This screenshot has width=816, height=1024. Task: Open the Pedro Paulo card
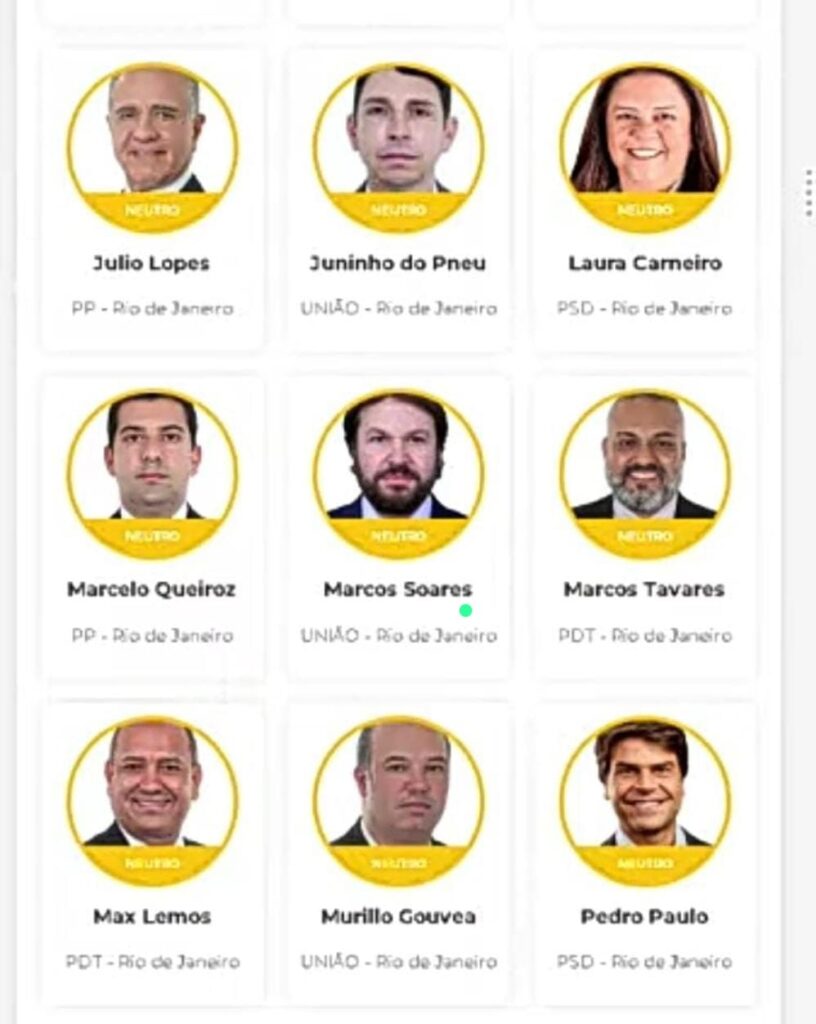(645, 853)
